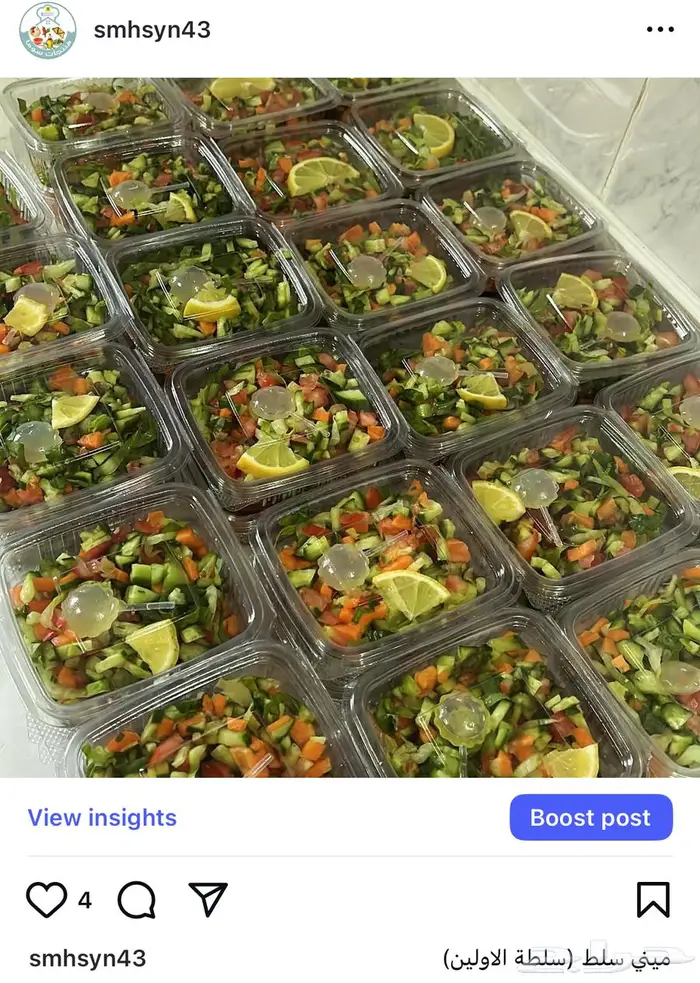Open the comments bubble icon
Image resolution: width=700 pixels, height=983 pixels.
point(136,900)
